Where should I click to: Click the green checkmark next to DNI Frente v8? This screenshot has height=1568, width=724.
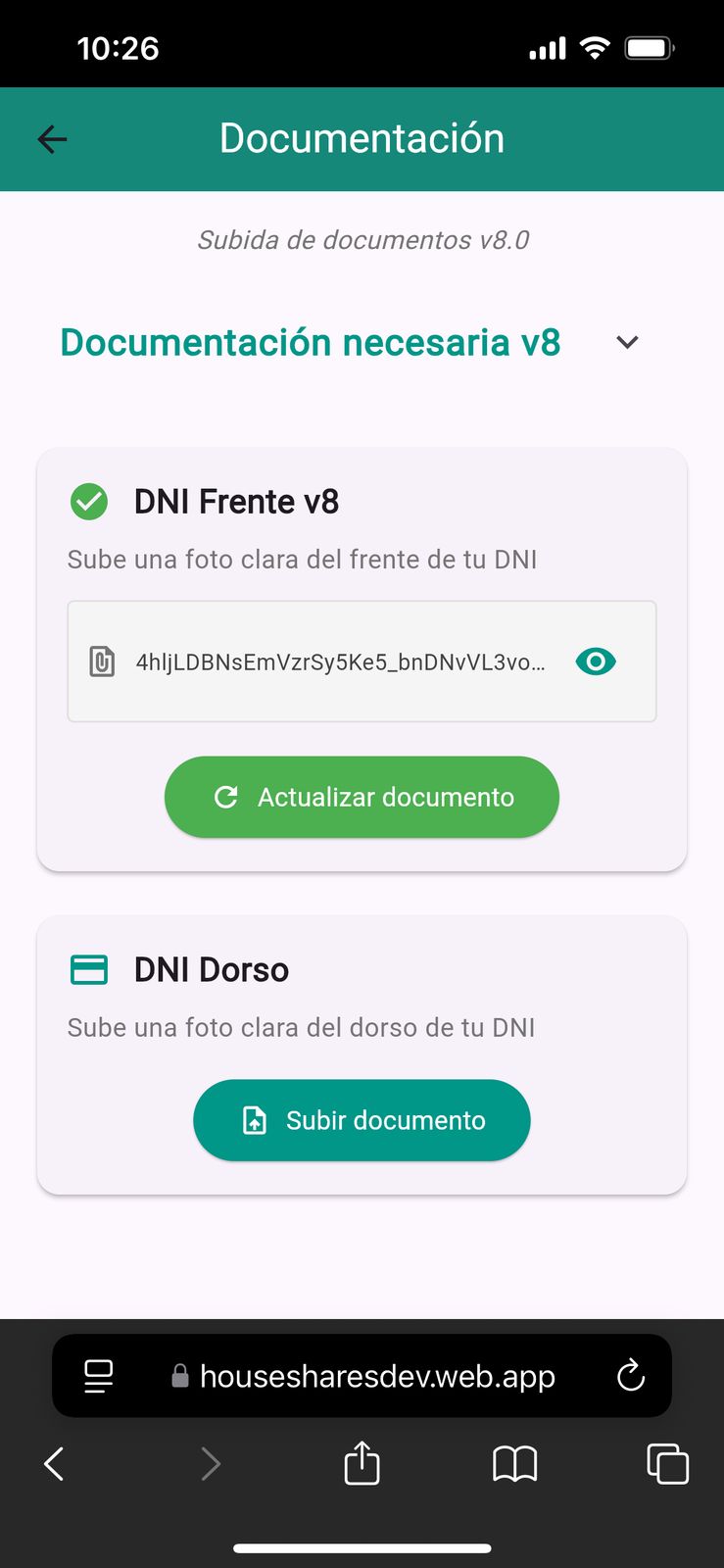89,502
